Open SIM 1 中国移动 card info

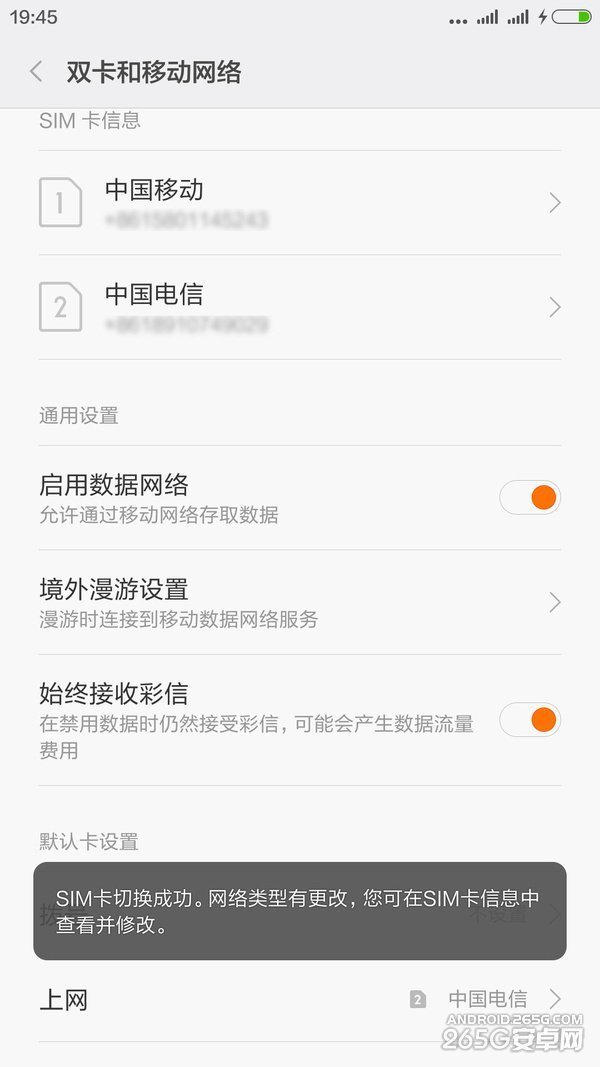[300, 203]
